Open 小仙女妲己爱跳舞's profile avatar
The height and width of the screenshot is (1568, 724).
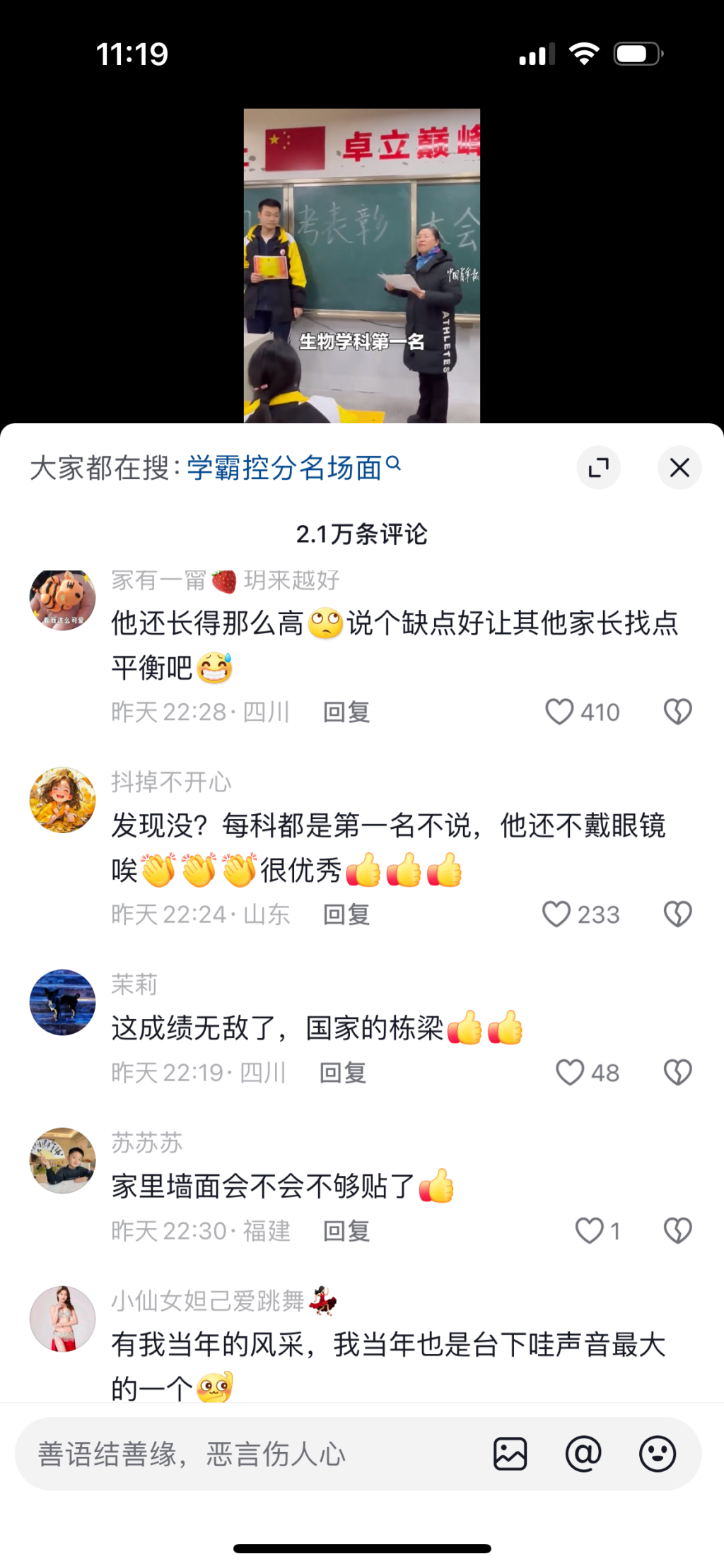(62, 1318)
